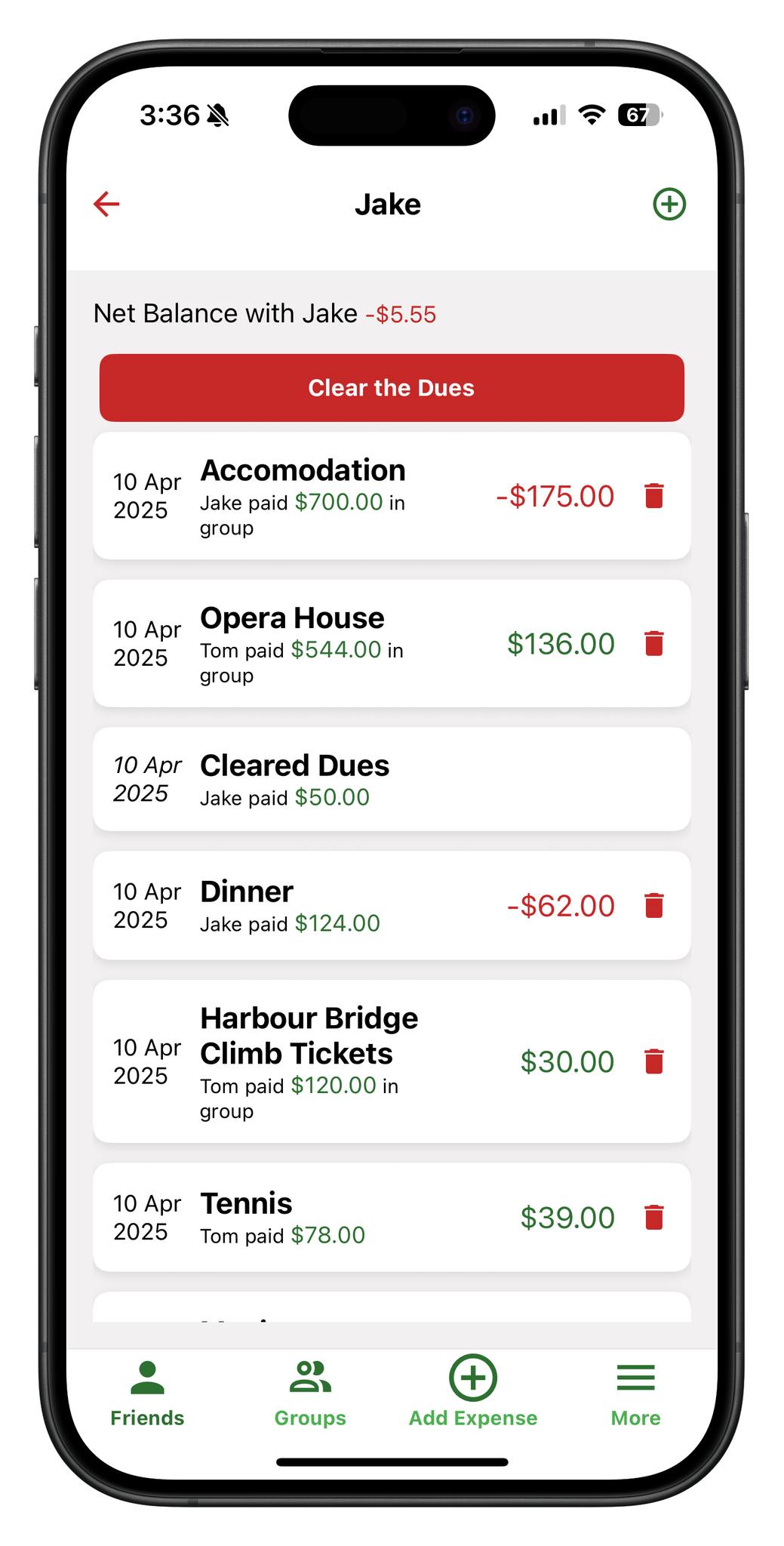
Task: Remove the Dinner expense
Action: pyautogui.click(x=654, y=905)
